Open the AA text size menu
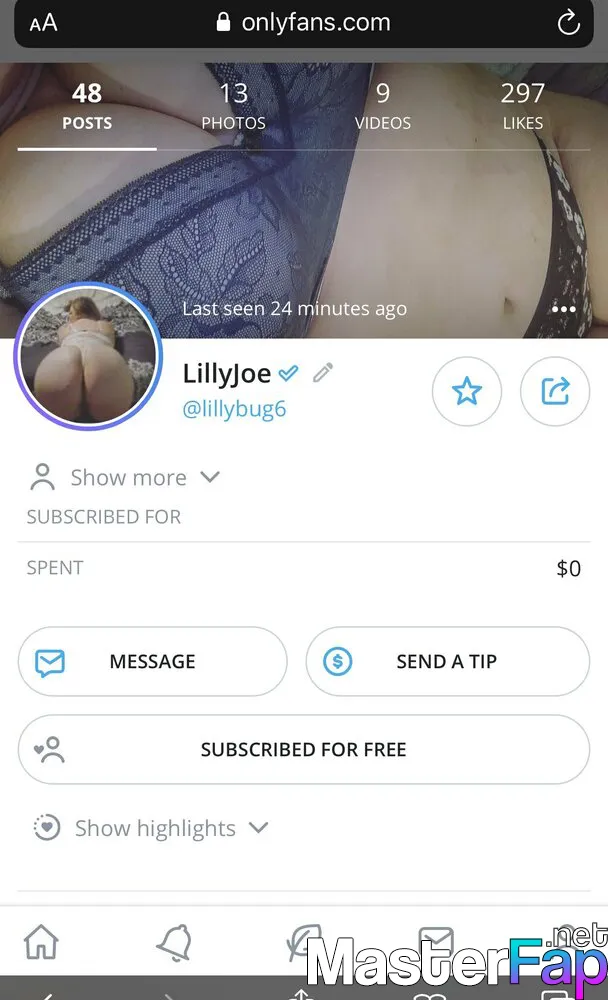The image size is (608, 1000). (43, 24)
